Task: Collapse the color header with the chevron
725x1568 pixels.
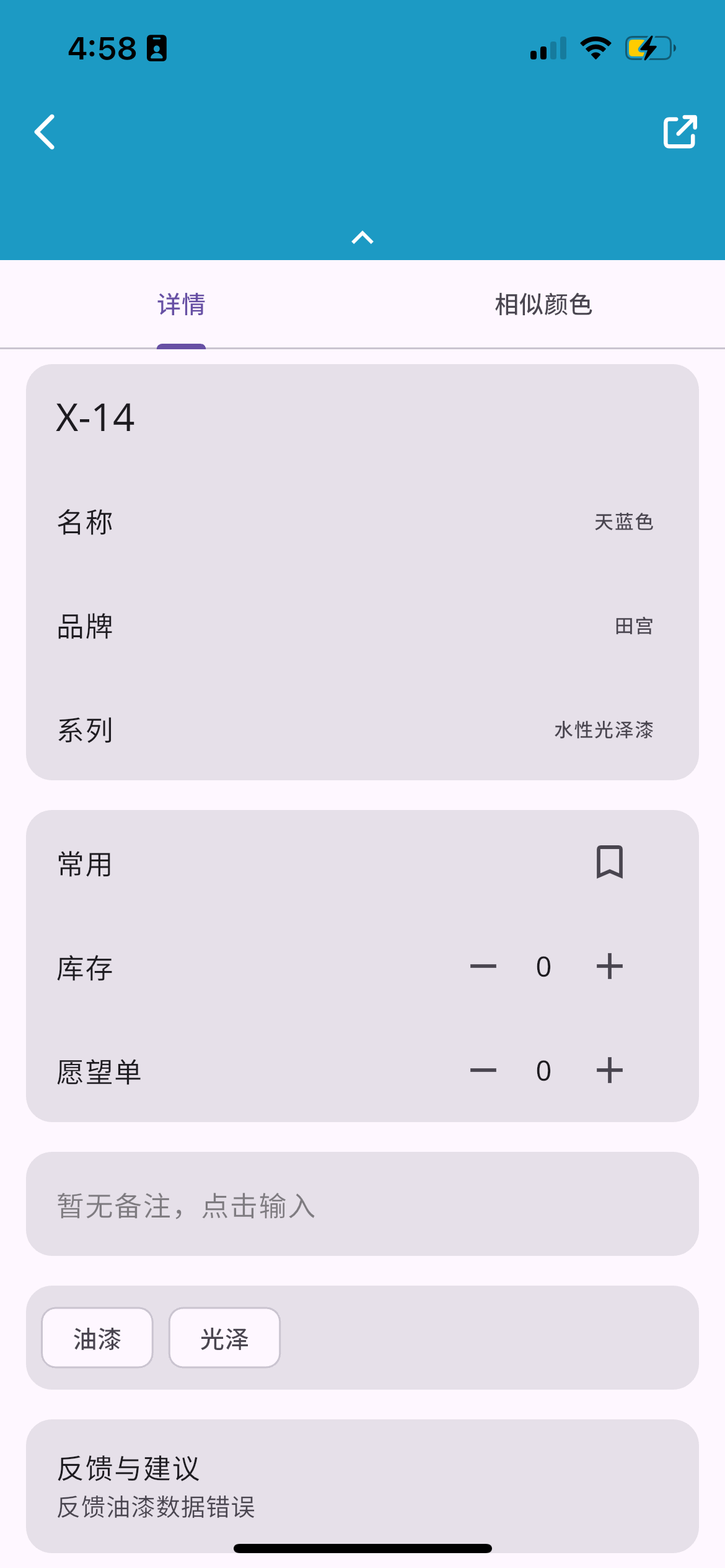Action: (x=362, y=238)
